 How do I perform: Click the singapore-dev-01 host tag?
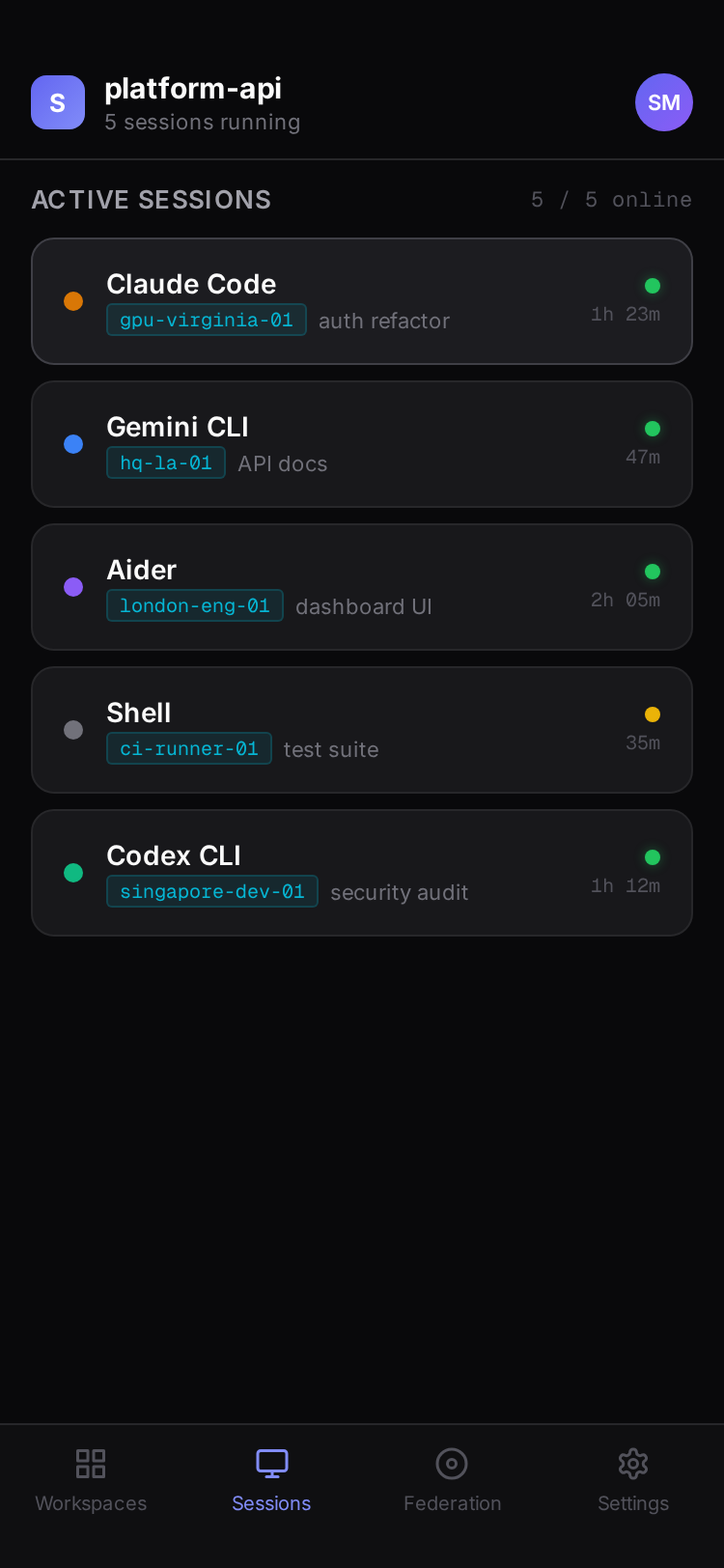(x=211, y=891)
